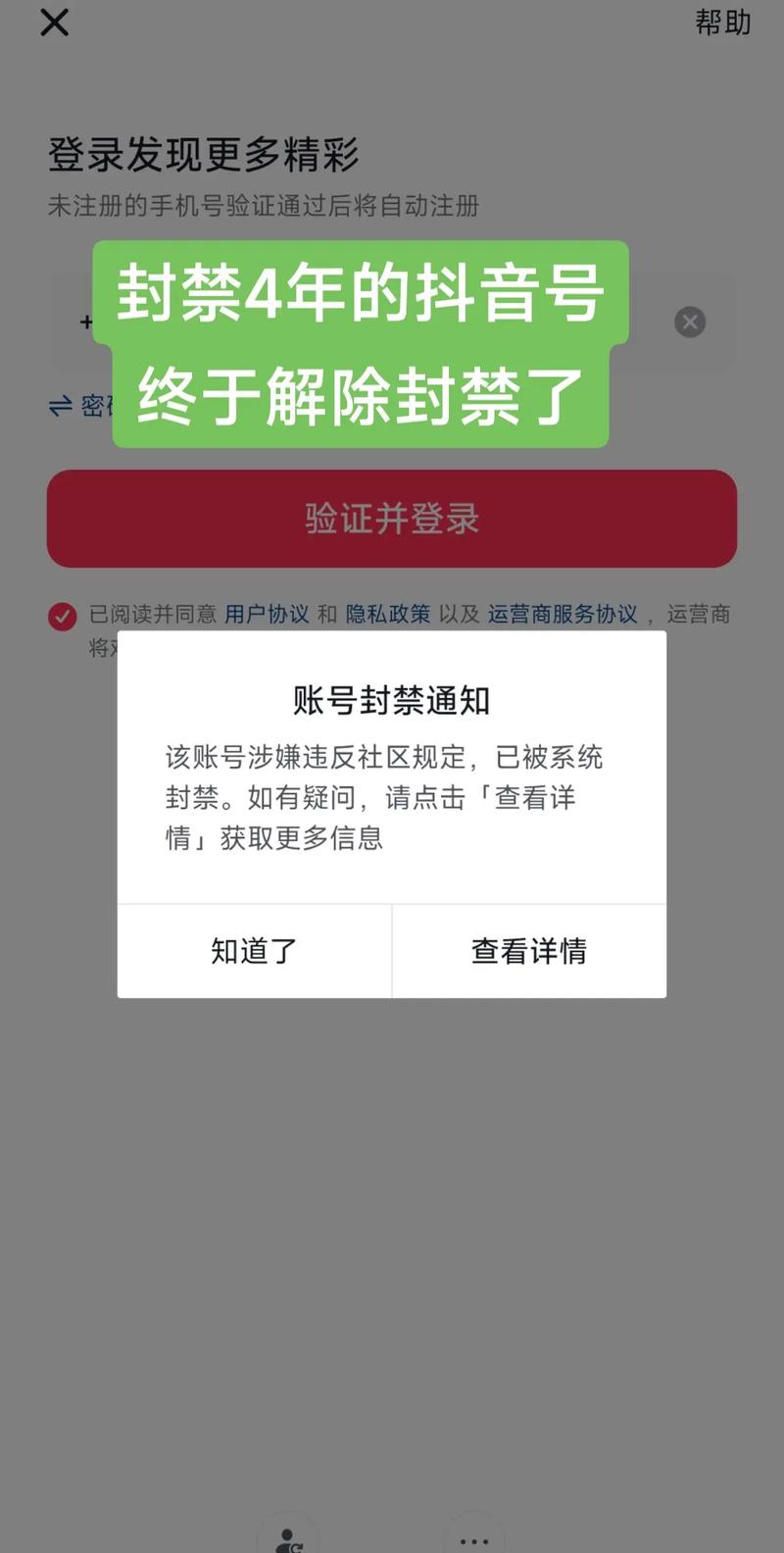Uncheck the user agreement consent checkbox
The width and height of the screenshot is (784, 1553).
64,617
